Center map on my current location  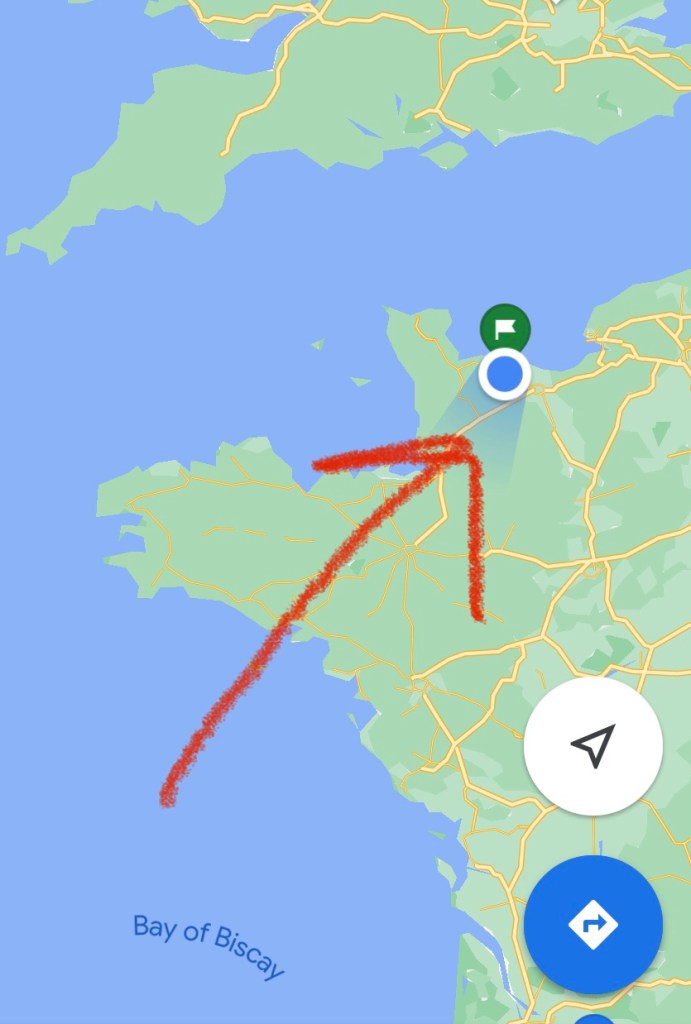[x=593, y=746]
